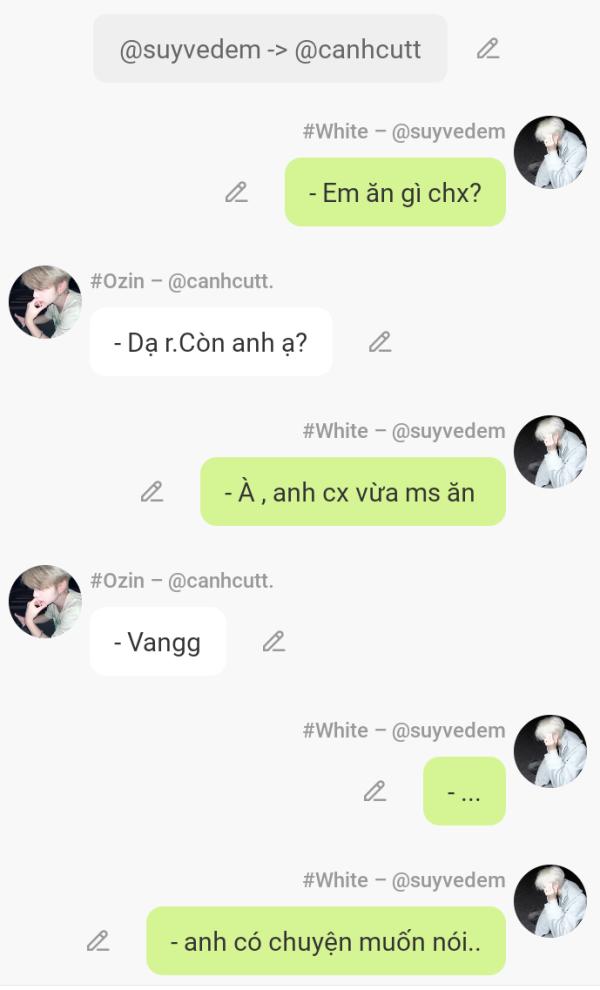Edit the message "Dạ r.Còn anh ạ?"
The image size is (600, 990).
coord(379,342)
